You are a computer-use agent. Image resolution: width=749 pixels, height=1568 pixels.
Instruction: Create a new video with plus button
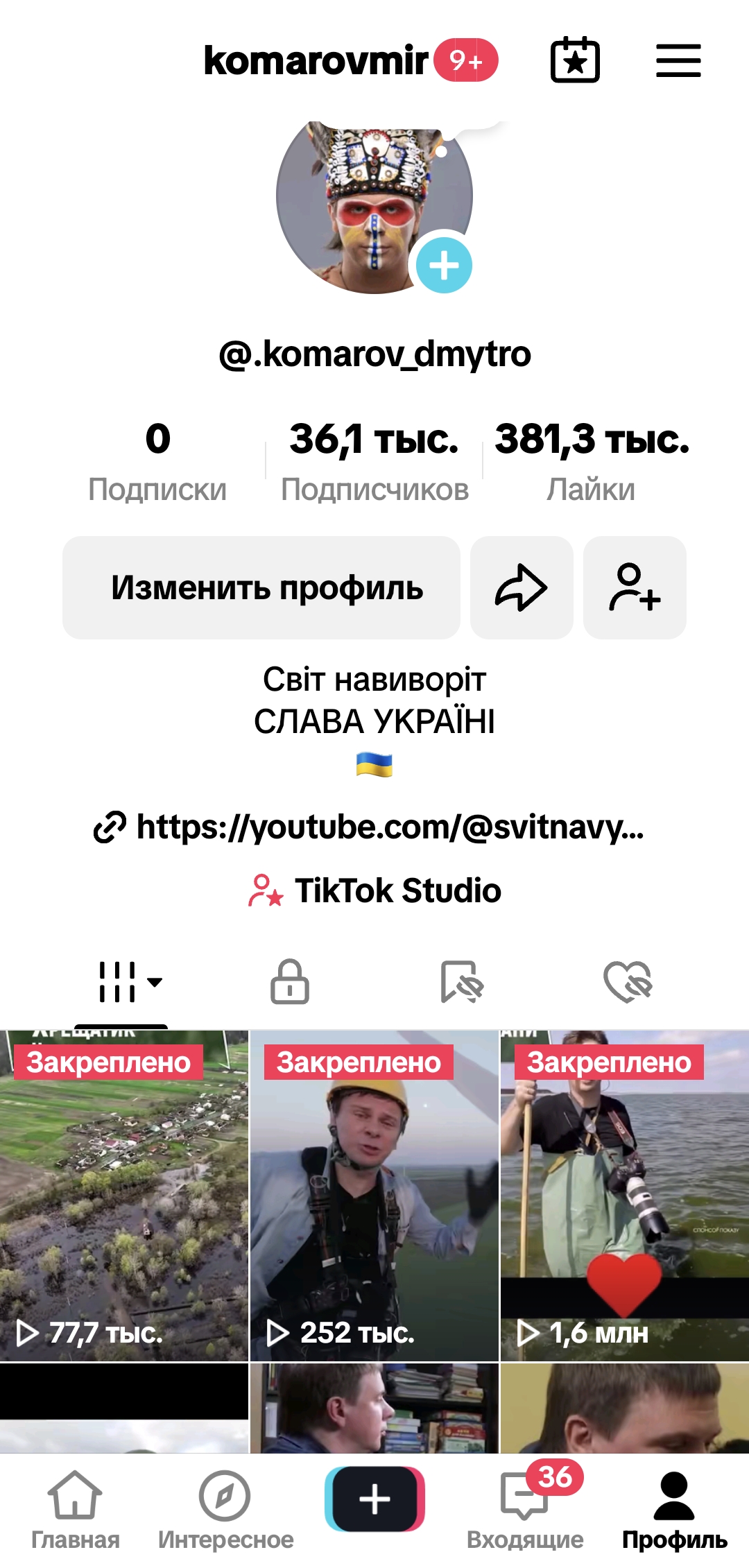[x=374, y=1499]
